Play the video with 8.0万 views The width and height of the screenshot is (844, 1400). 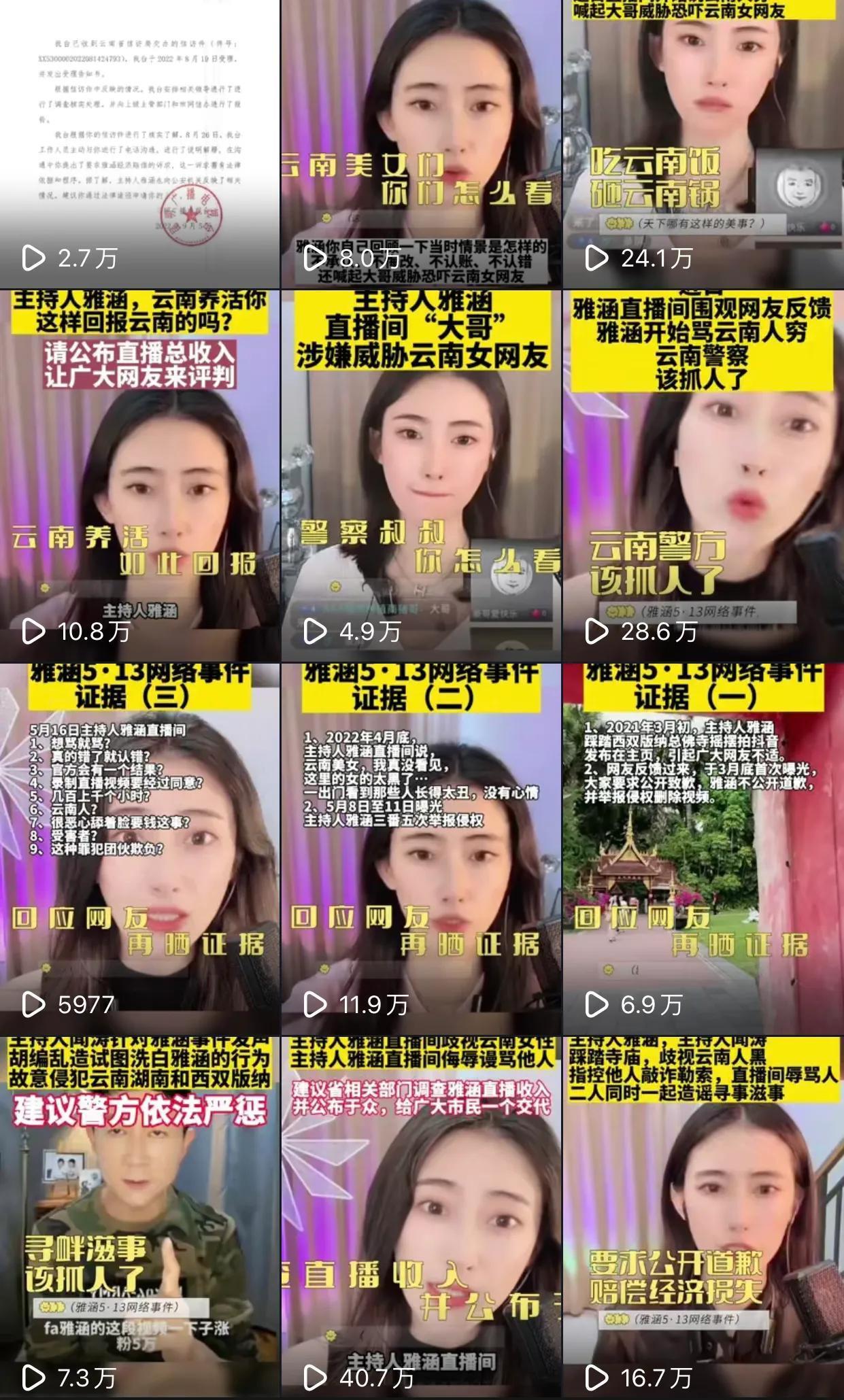tap(421, 143)
